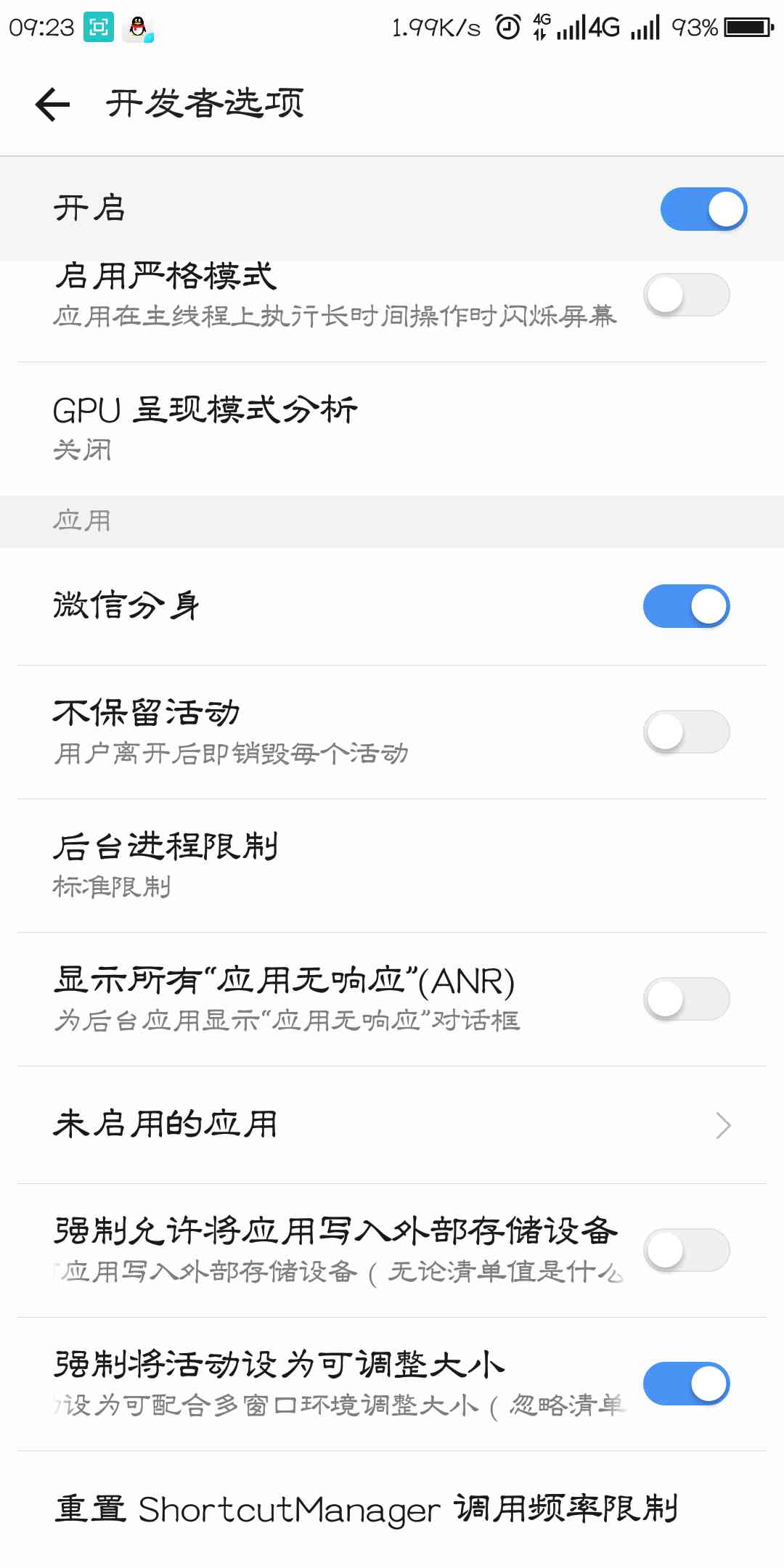Open the GPU 呈现模式分析 selection dialog
Image resolution: width=784 pixels, height=1568 pixels.
[290, 425]
